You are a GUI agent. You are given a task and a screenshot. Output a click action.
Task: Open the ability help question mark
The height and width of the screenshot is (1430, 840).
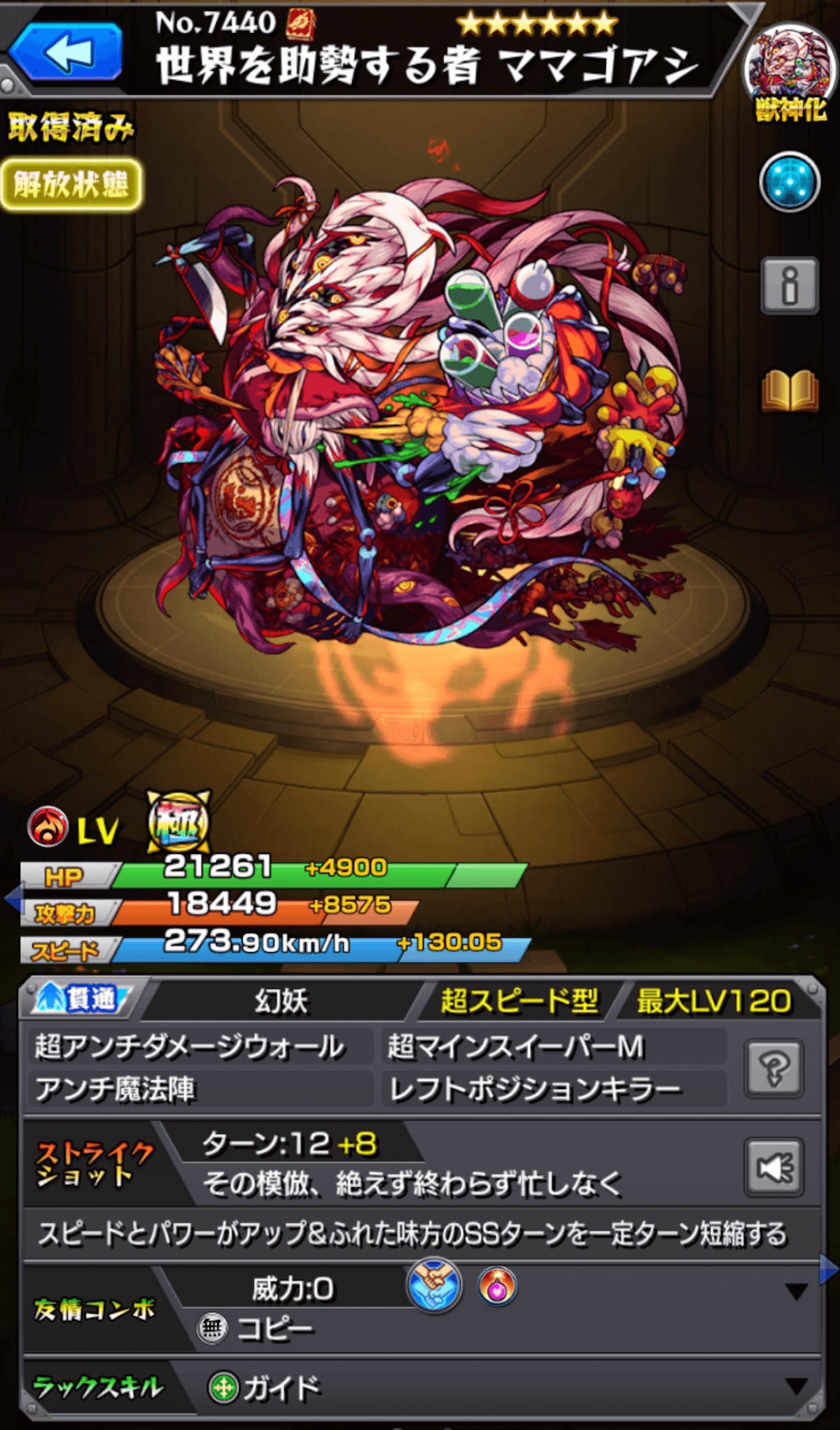pyautogui.click(x=773, y=1068)
